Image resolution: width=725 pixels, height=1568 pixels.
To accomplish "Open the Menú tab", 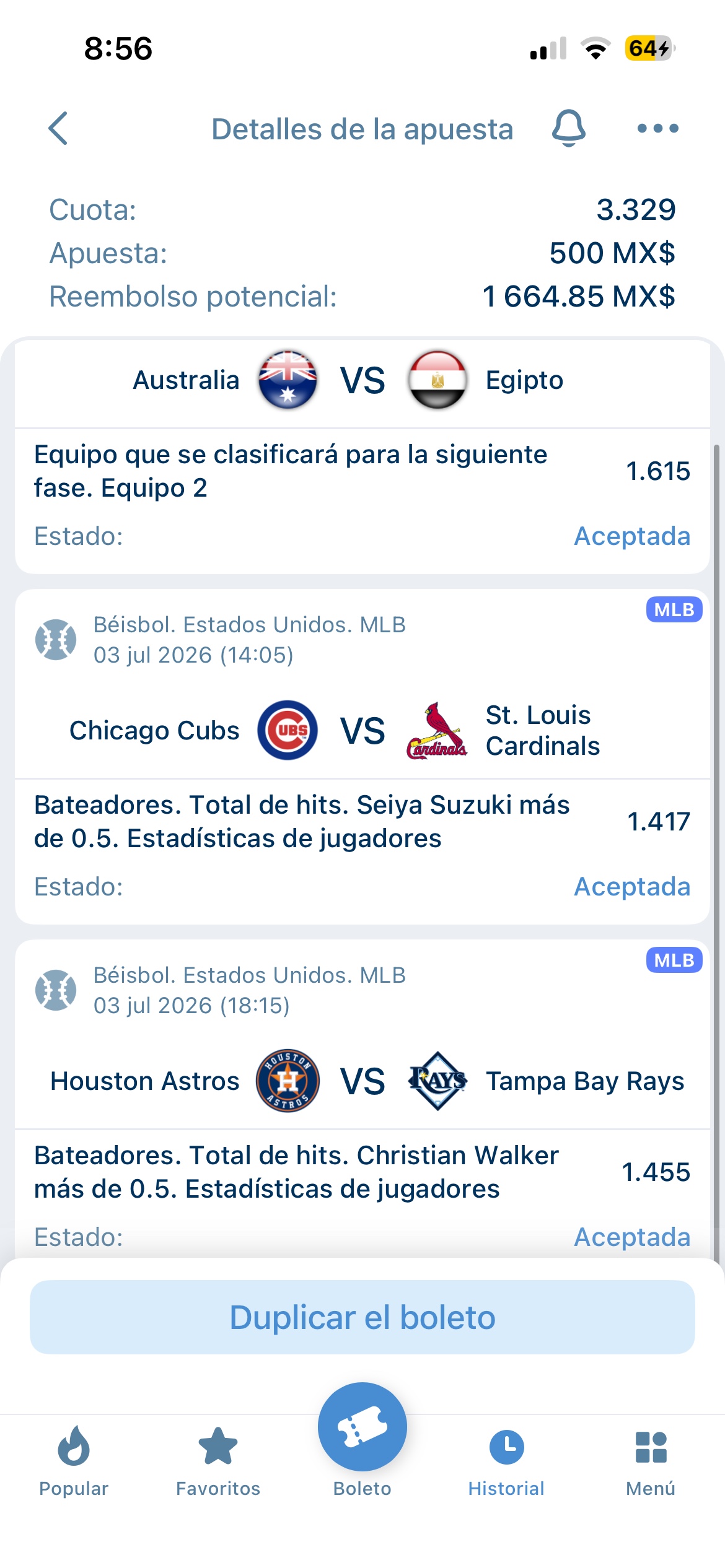I will click(651, 1462).
